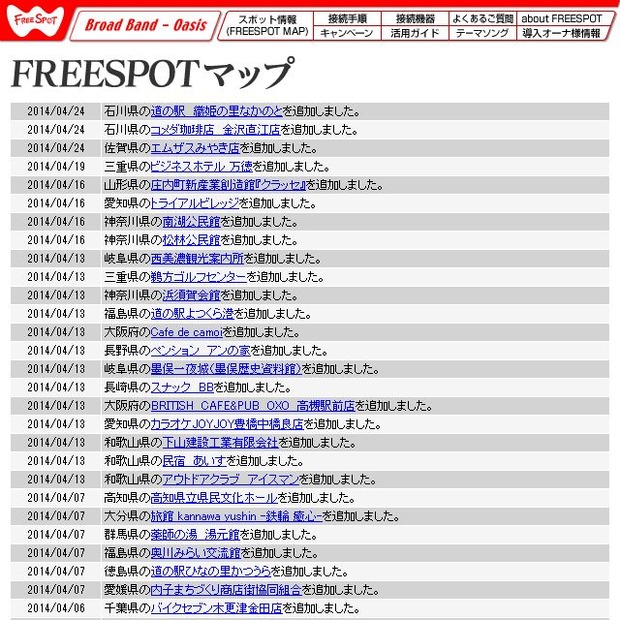Open the 南湖公民館 link

pyautogui.click(x=191, y=222)
